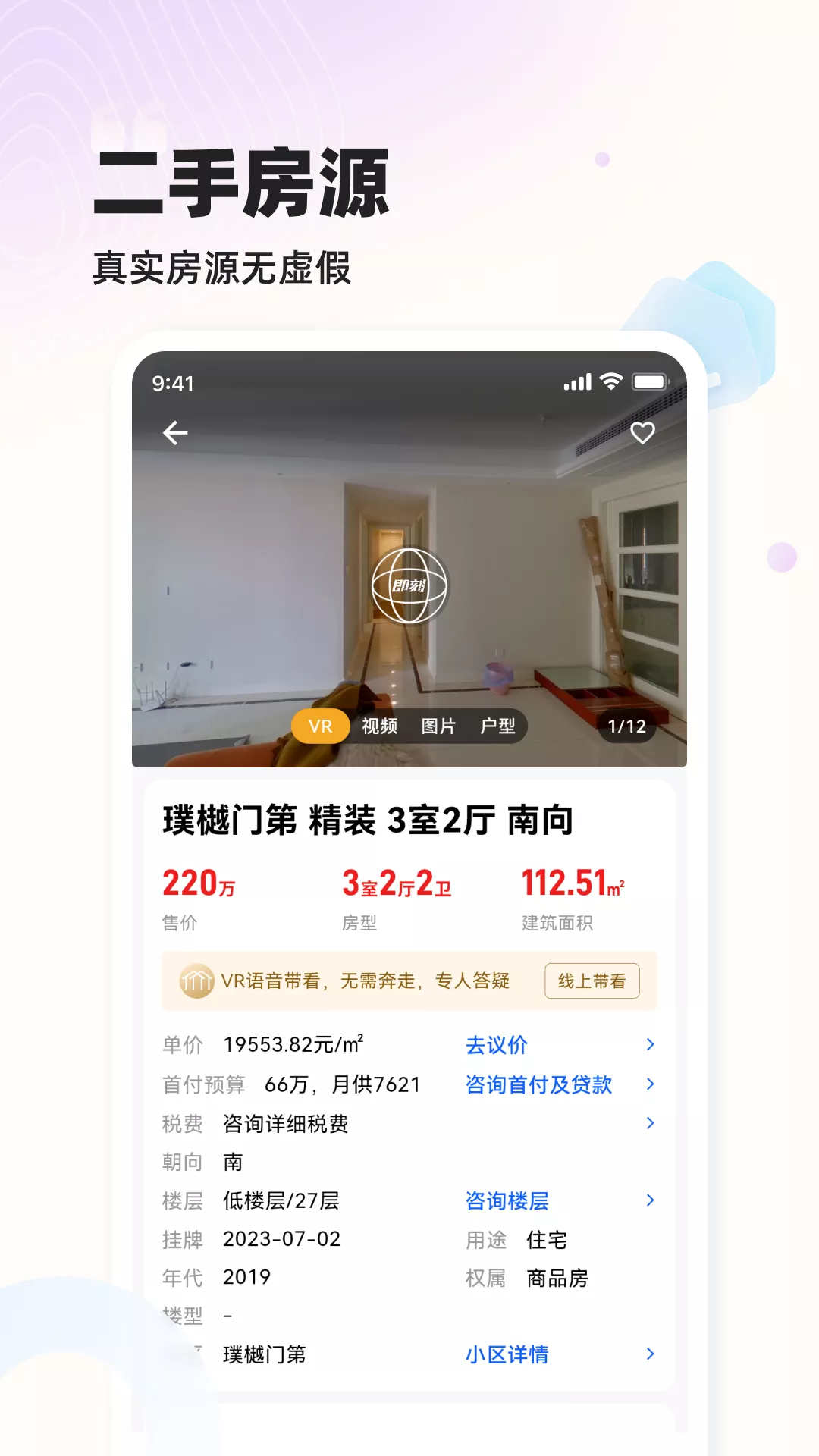Viewport: 819px width, 1456px height.
Task: Open the 户型 tab
Action: (x=498, y=726)
